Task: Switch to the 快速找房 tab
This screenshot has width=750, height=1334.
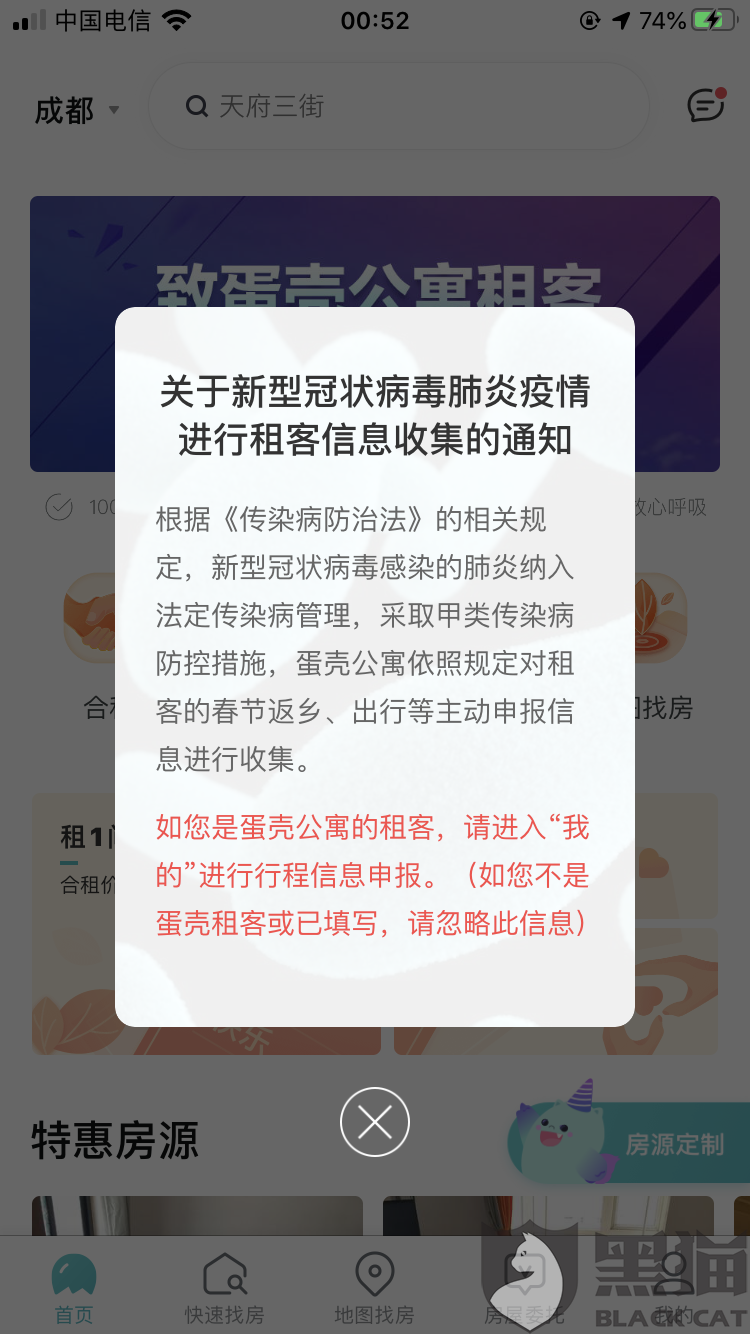Action: [x=225, y=1289]
